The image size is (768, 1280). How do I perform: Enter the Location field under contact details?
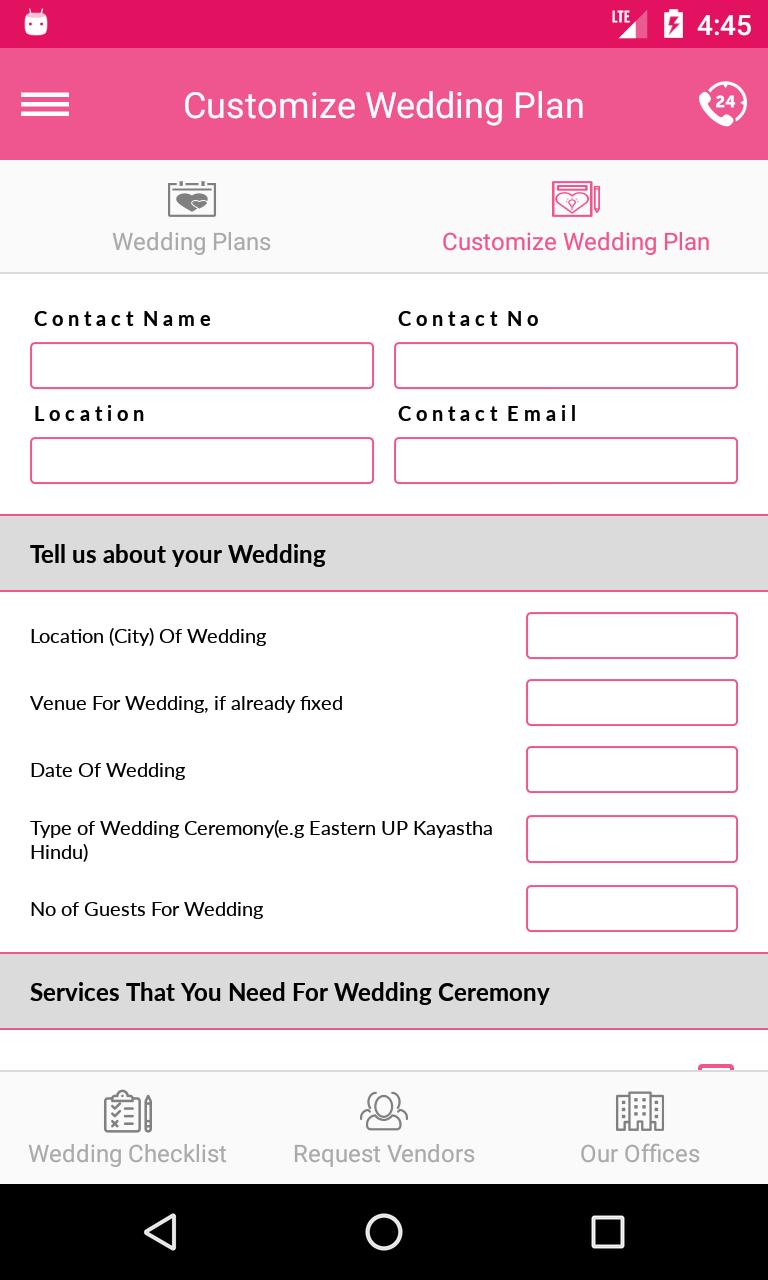coord(202,461)
